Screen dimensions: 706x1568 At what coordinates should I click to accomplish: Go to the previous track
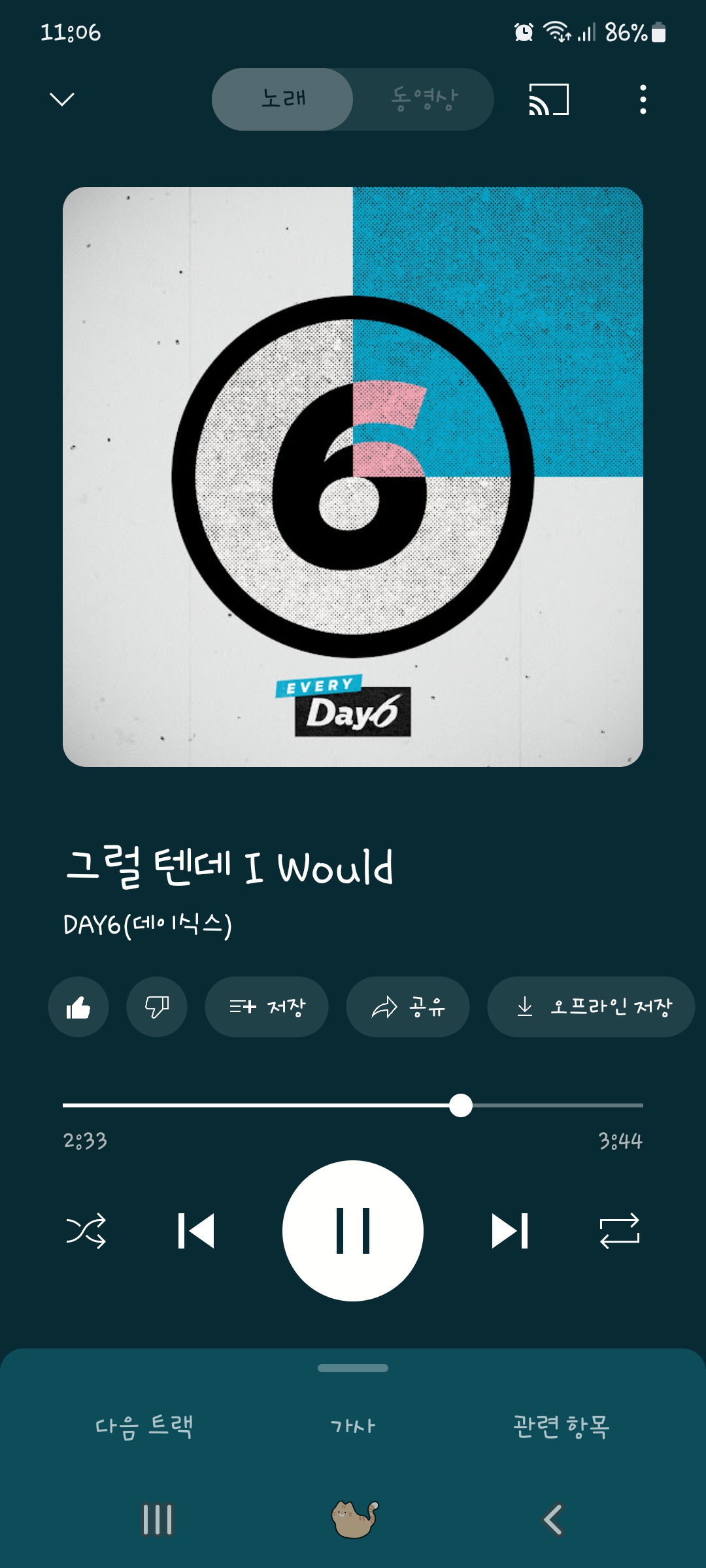click(196, 1231)
